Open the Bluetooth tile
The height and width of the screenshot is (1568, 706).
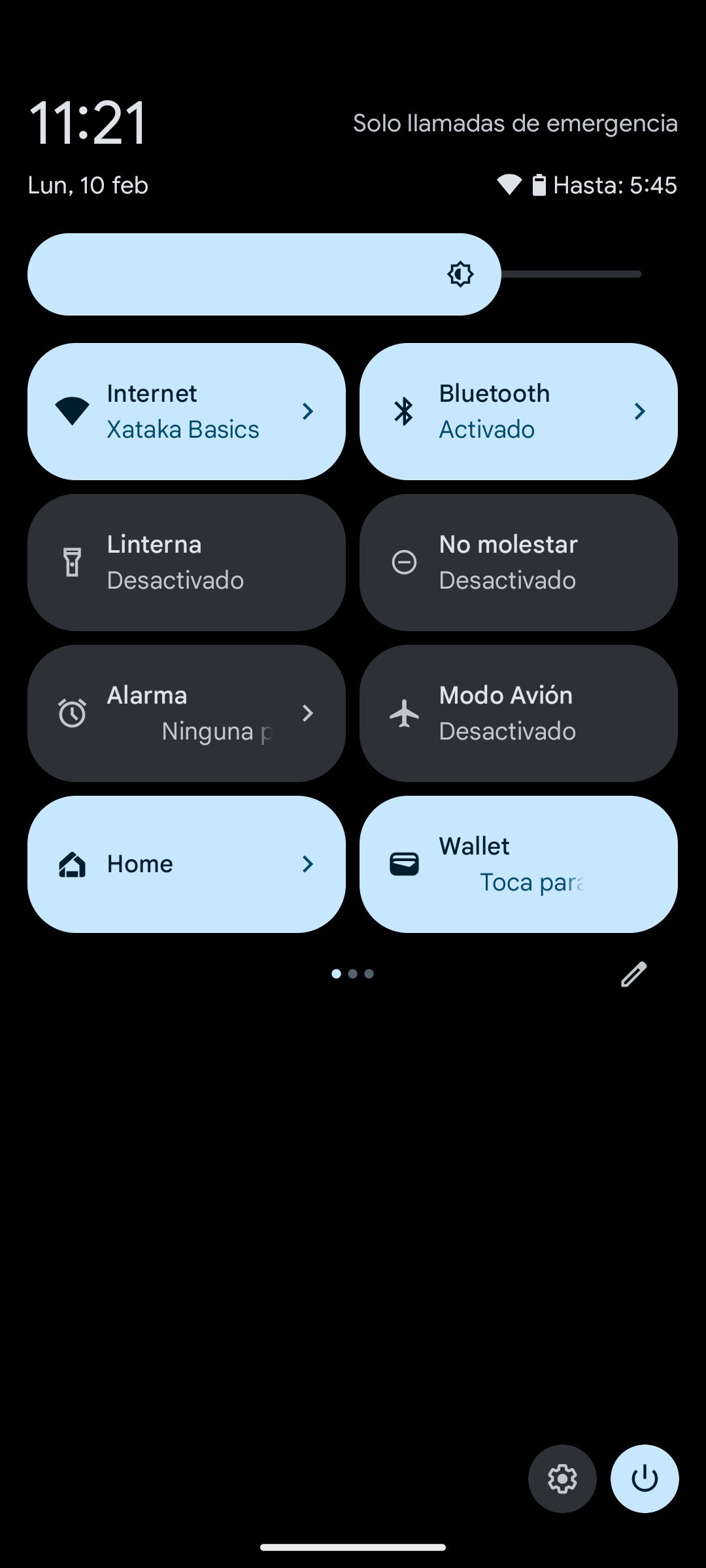coord(518,412)
